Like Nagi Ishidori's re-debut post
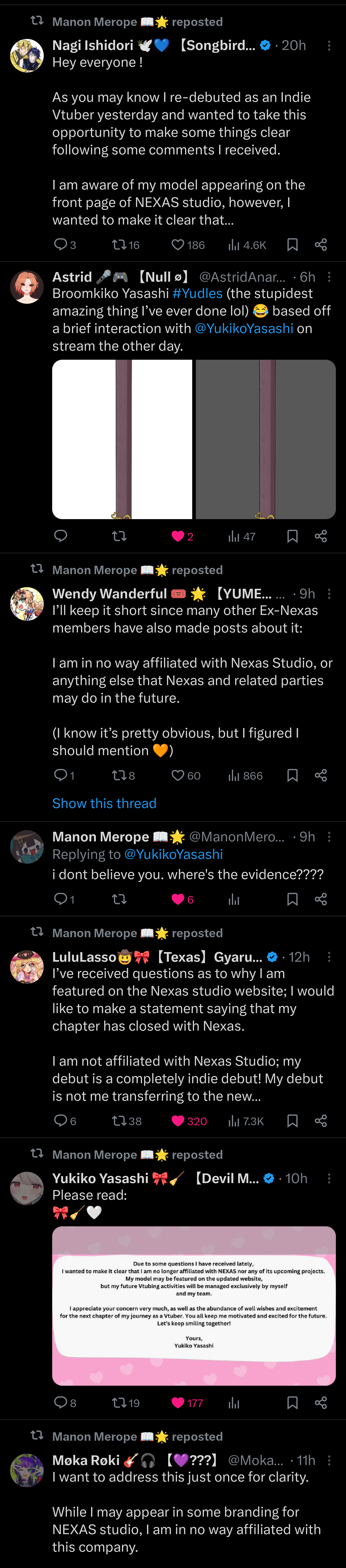The height and width of the screenshot is (1568, 346). [x=178, y=245]
